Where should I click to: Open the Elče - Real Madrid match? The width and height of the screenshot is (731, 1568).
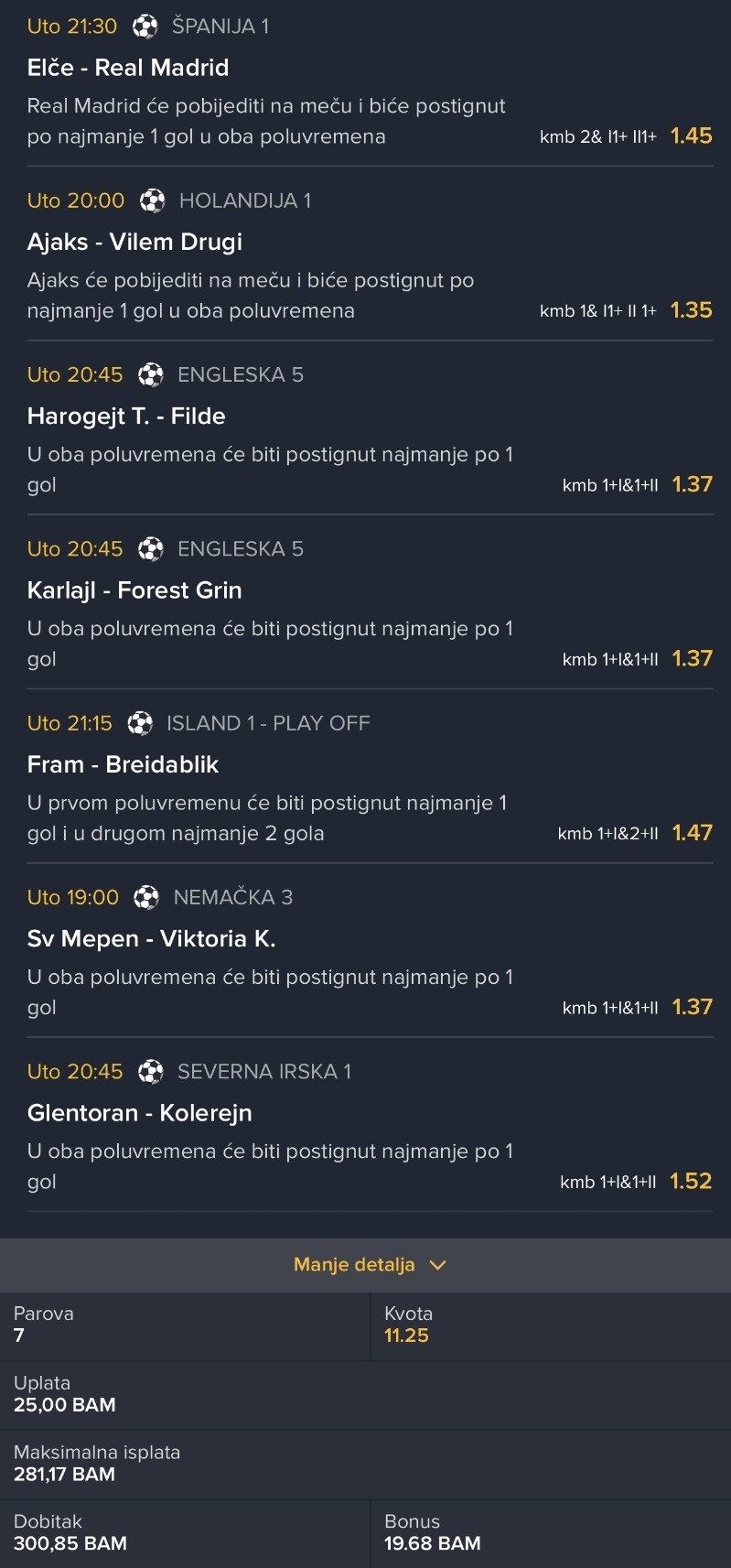tap(128, 68)
